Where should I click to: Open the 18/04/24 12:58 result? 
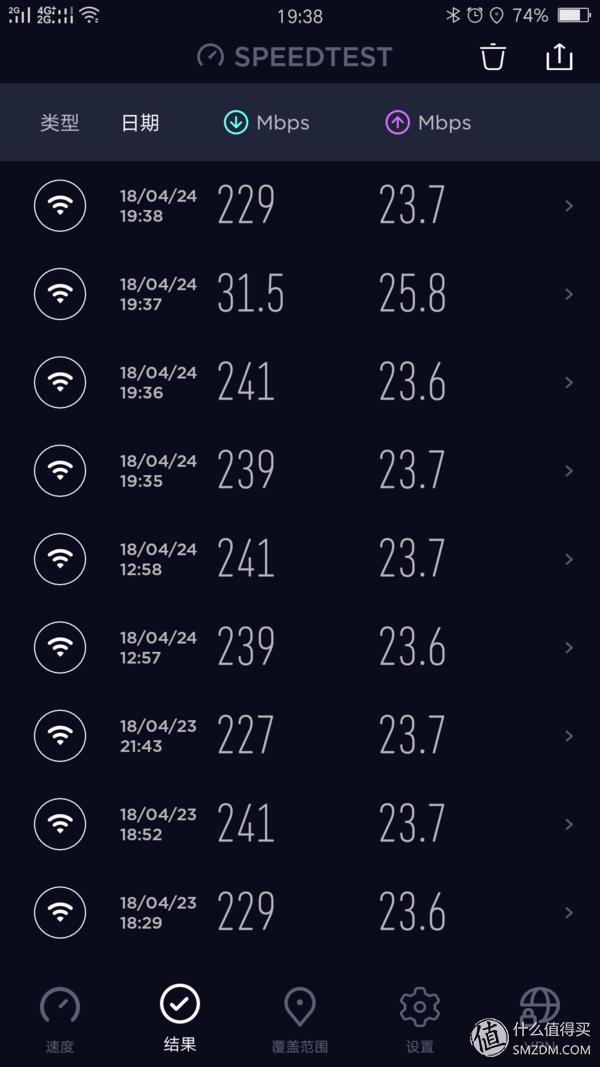pyautogui.click(x=300, y=559)
